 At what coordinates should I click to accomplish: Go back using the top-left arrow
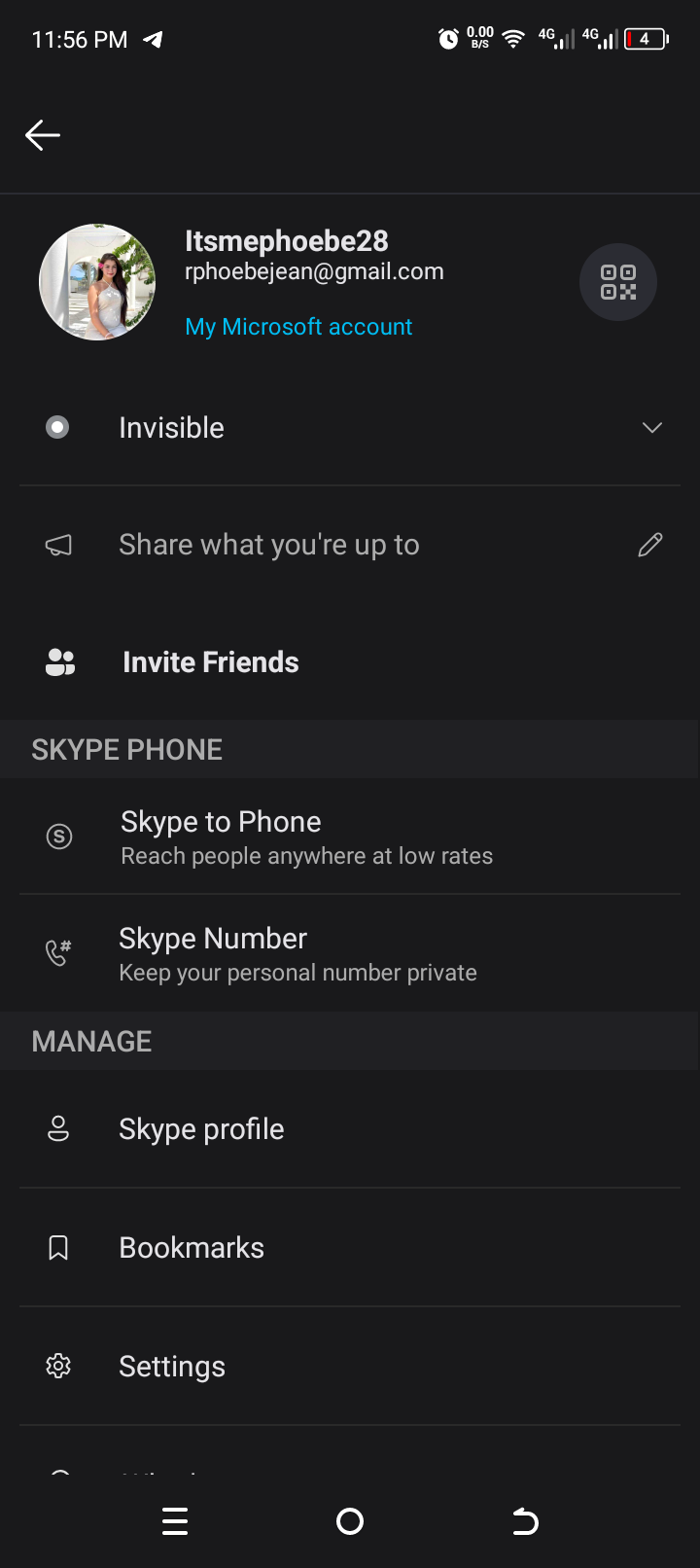(x=43, y=135)
